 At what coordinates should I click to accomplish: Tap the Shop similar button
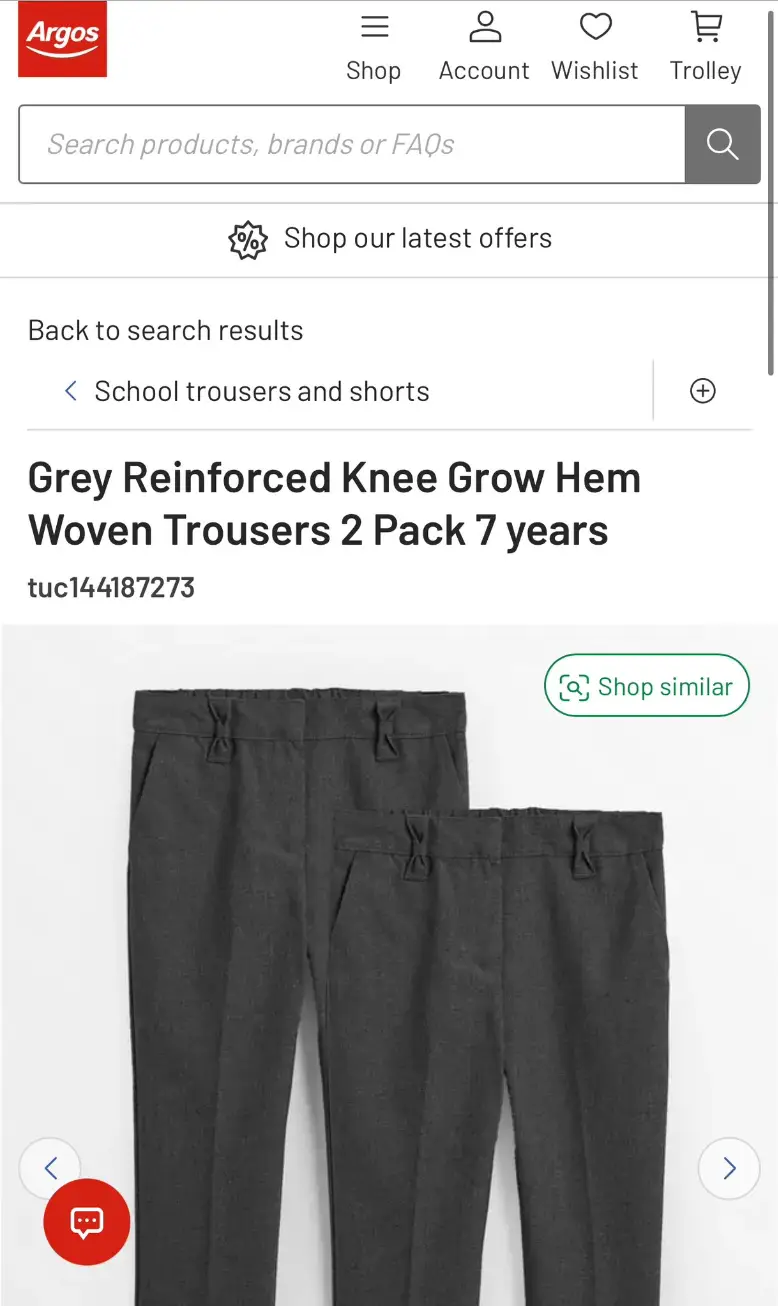coord(647,686)
